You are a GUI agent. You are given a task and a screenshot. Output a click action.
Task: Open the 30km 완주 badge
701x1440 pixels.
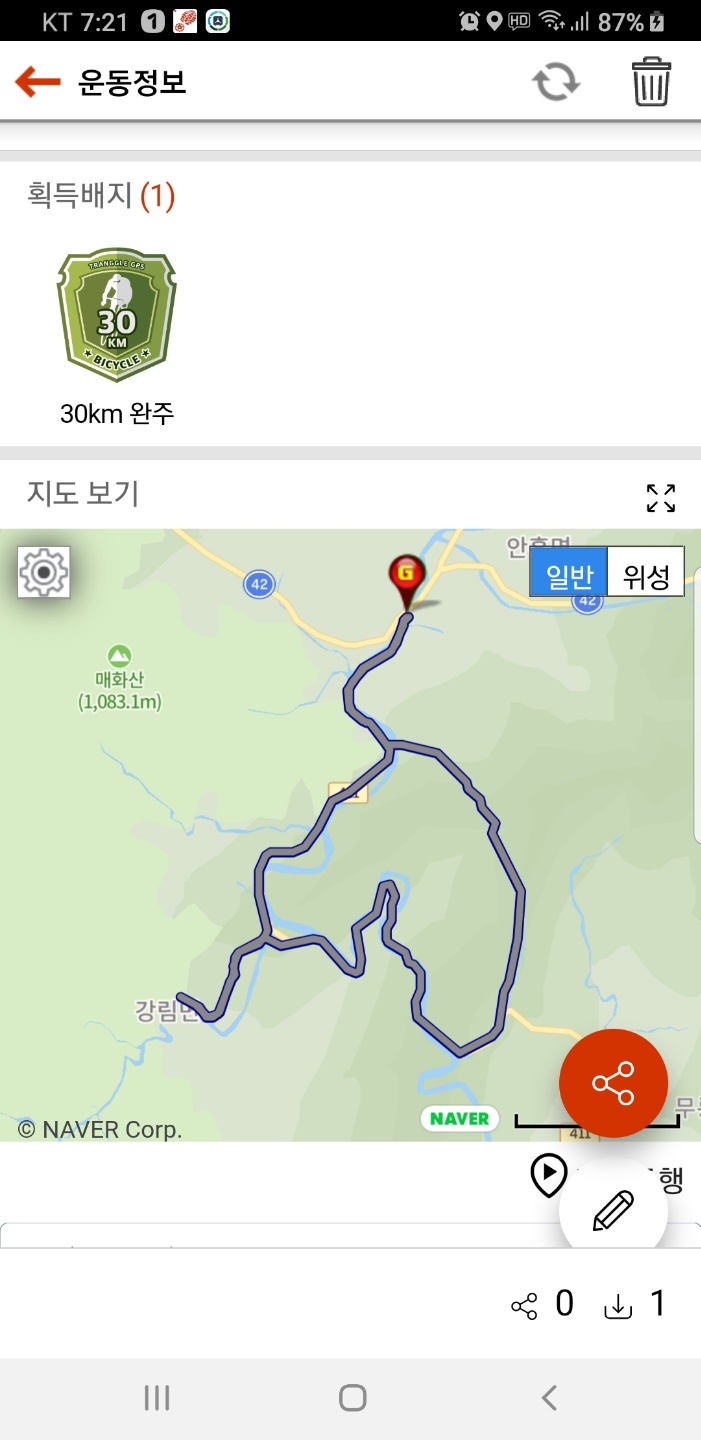(117, 316)
